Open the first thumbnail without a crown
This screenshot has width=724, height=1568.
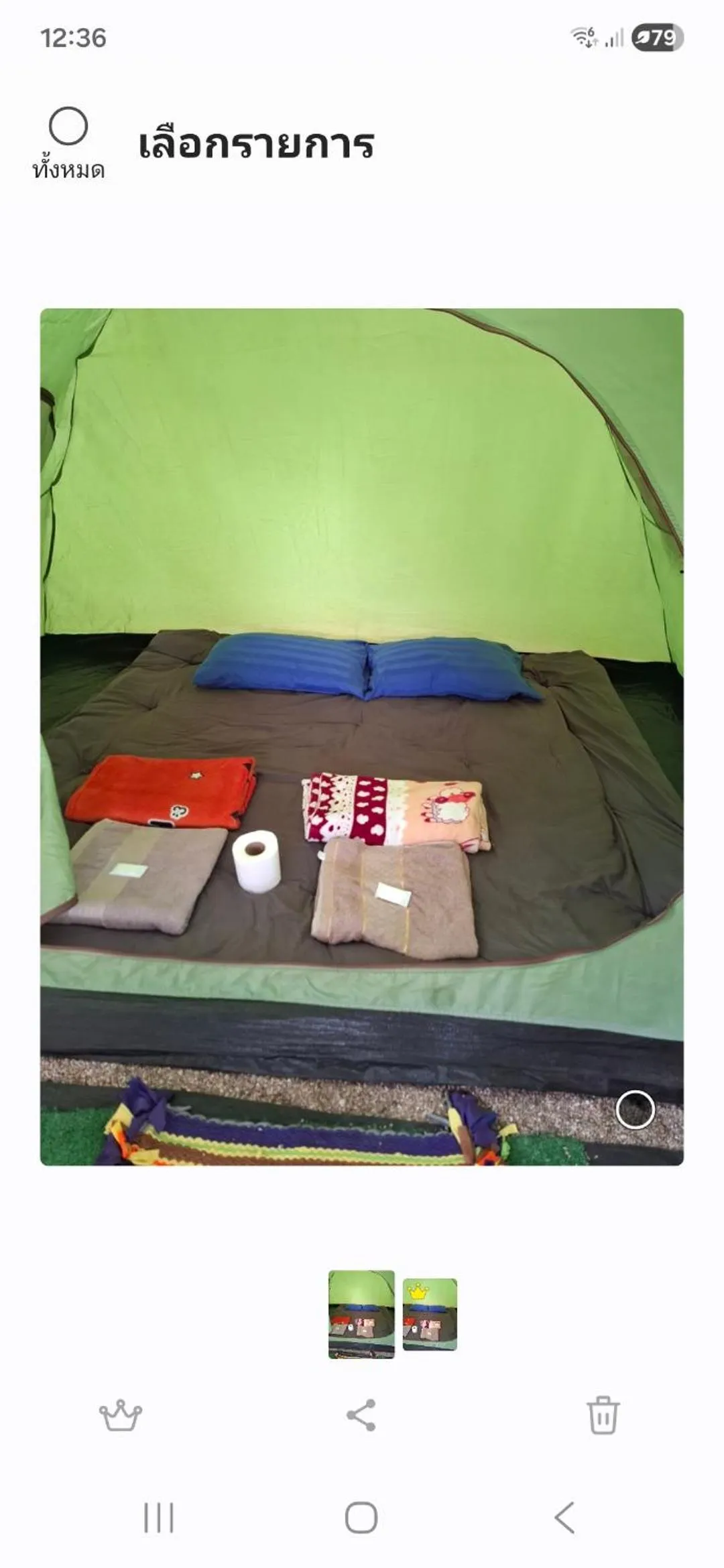(361, 1314)
